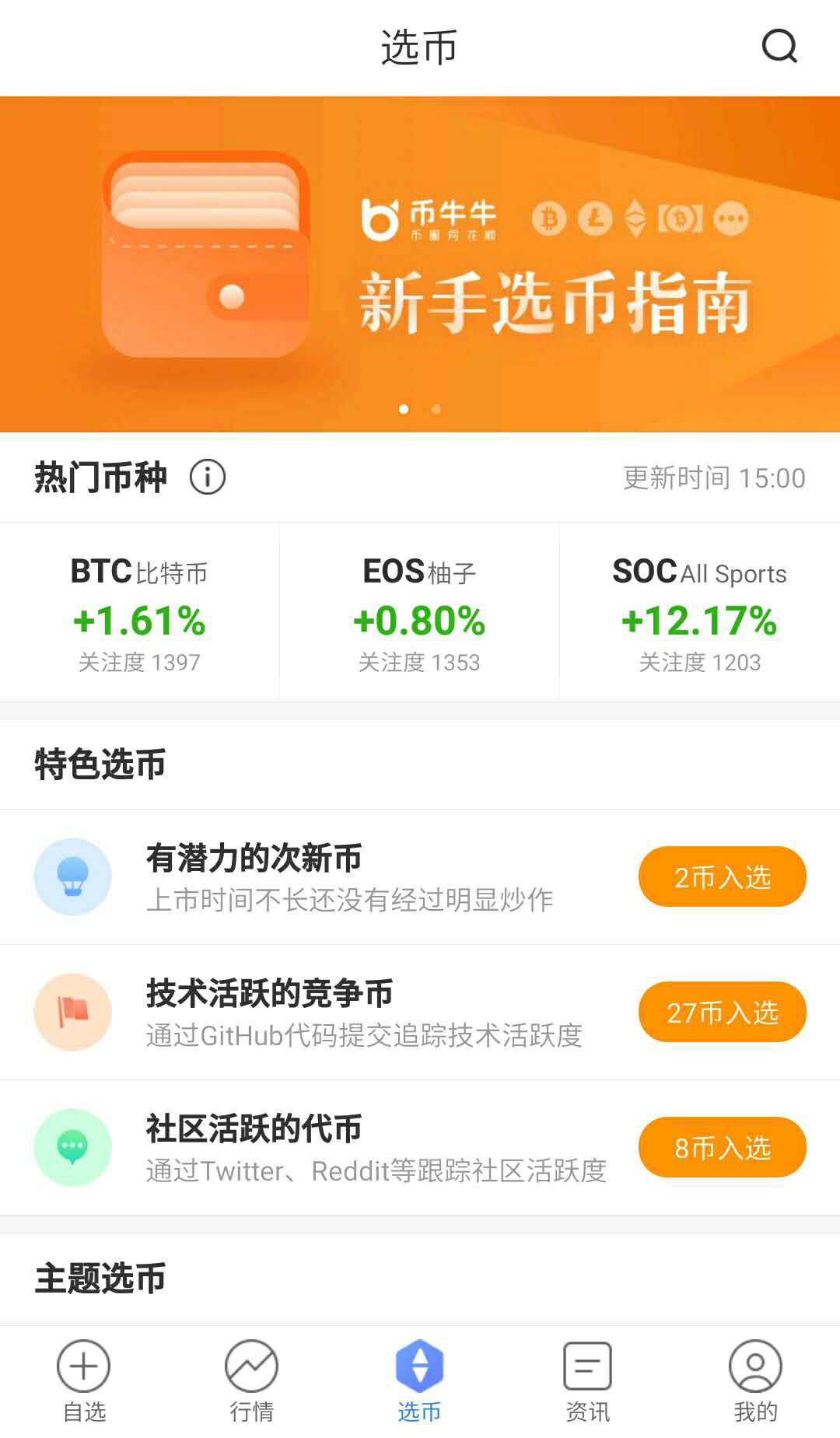
Task: Open EOS 柚子 hot coin card
Action: click(x=419, y=613)
